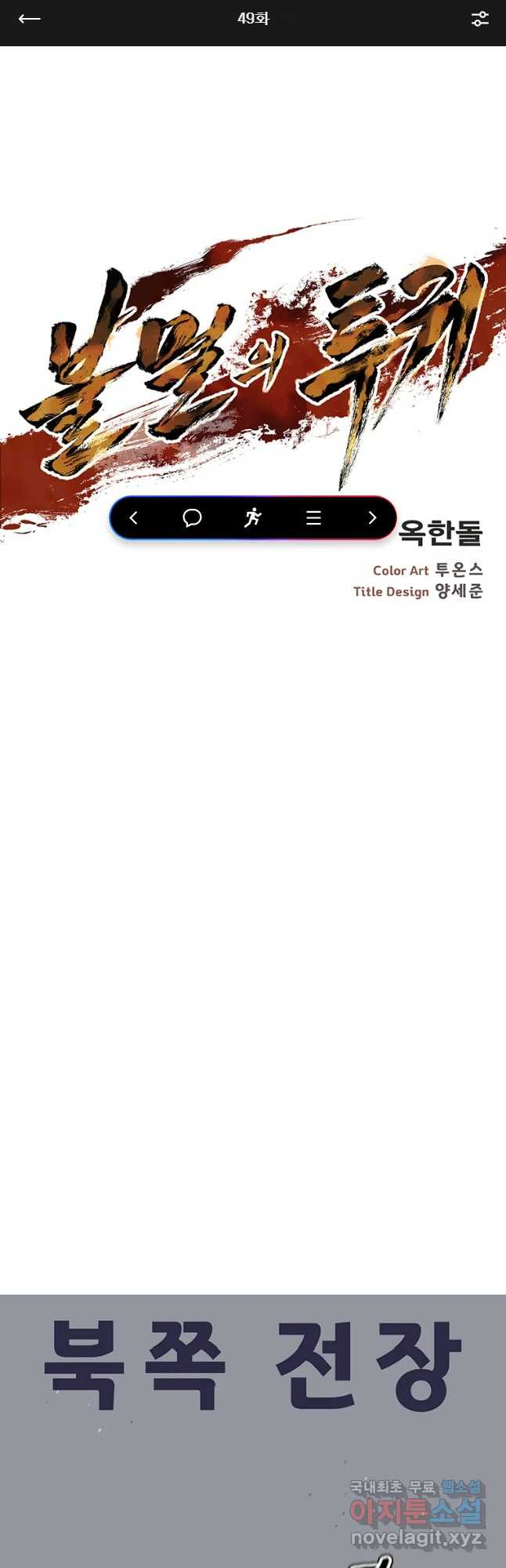The width and height of the screenshot is (506, 1568).
Task: Open the comments bubble
Action: (192, 518)
